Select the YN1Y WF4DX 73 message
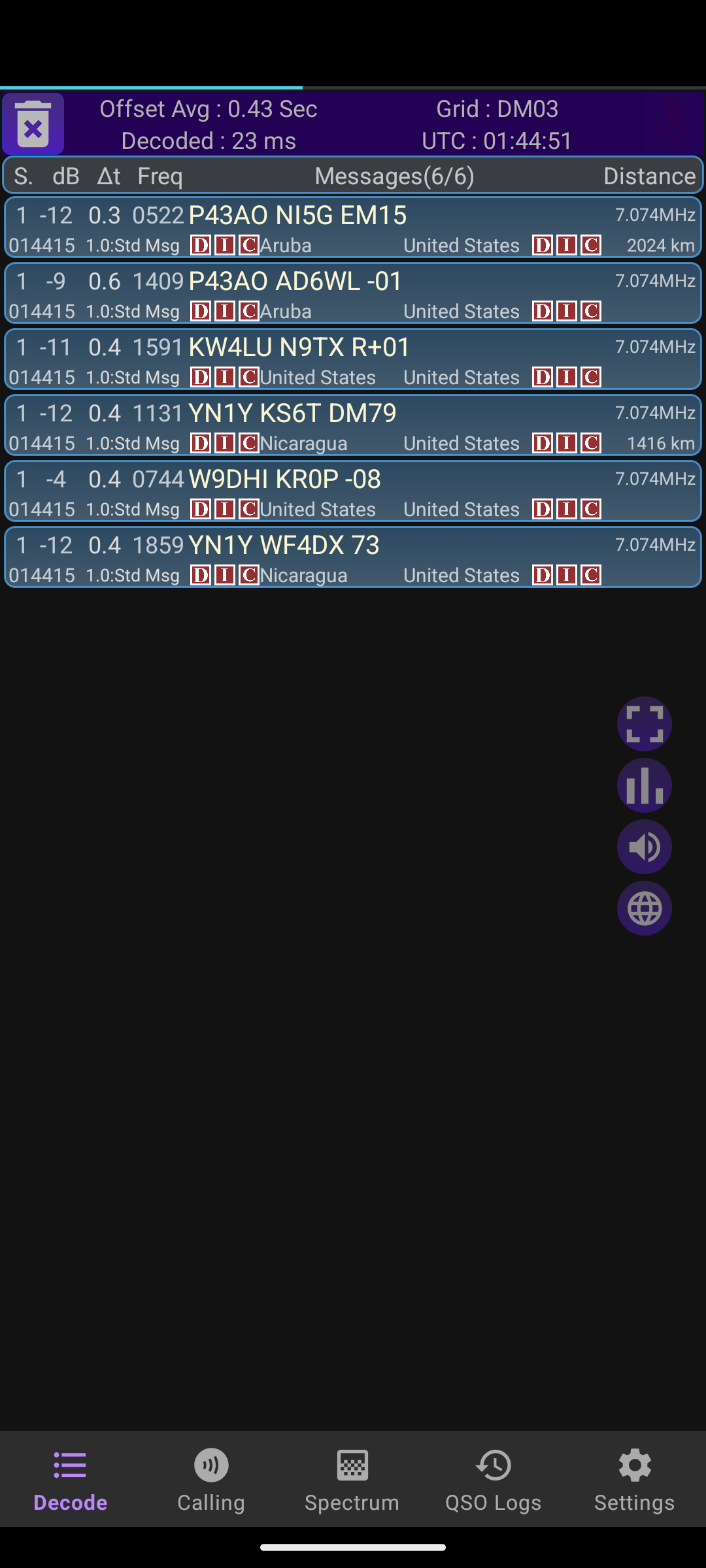This screenshot has height=1568, width=706. click(x=353, y=557)
